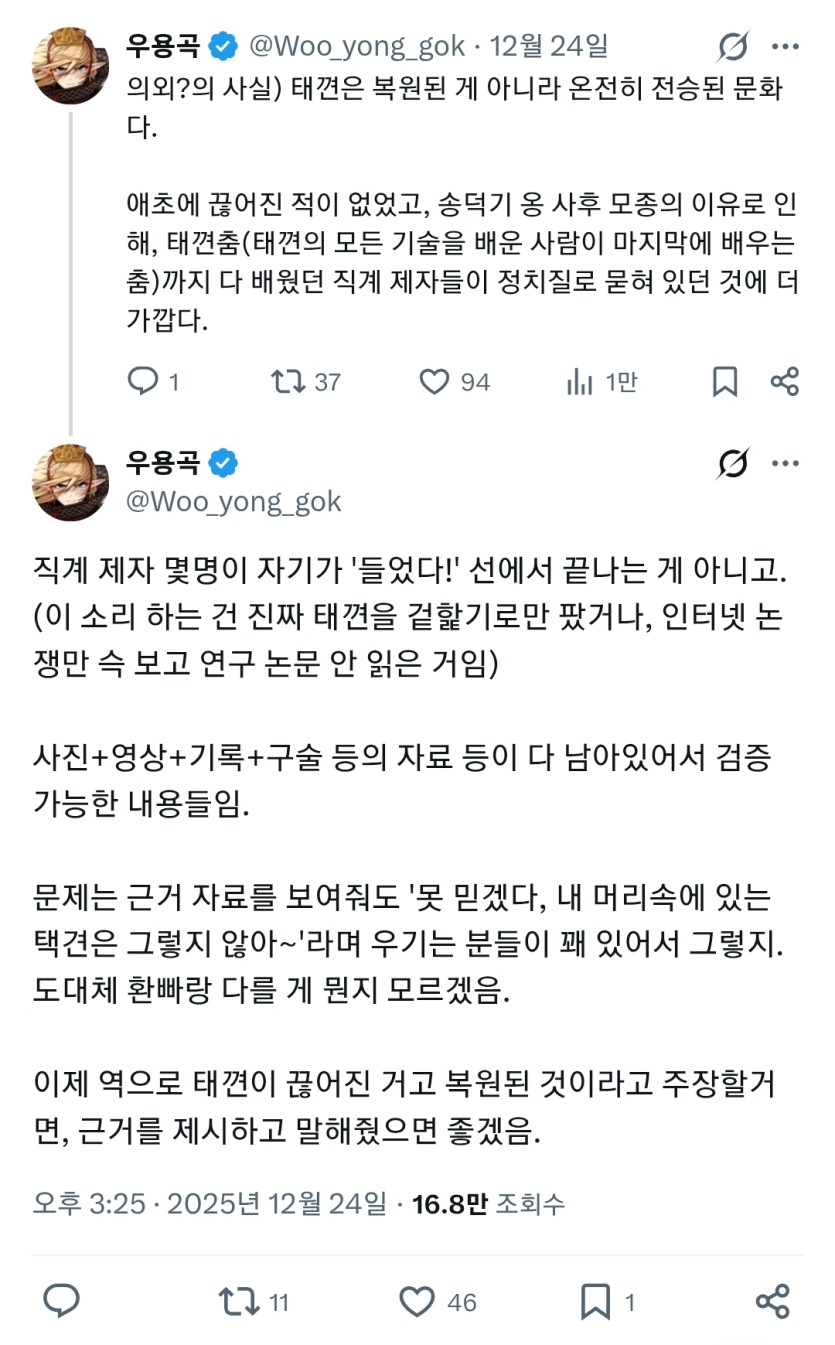Open the overflow menu on the main post

pyautogui.click(x=785, y=463)
